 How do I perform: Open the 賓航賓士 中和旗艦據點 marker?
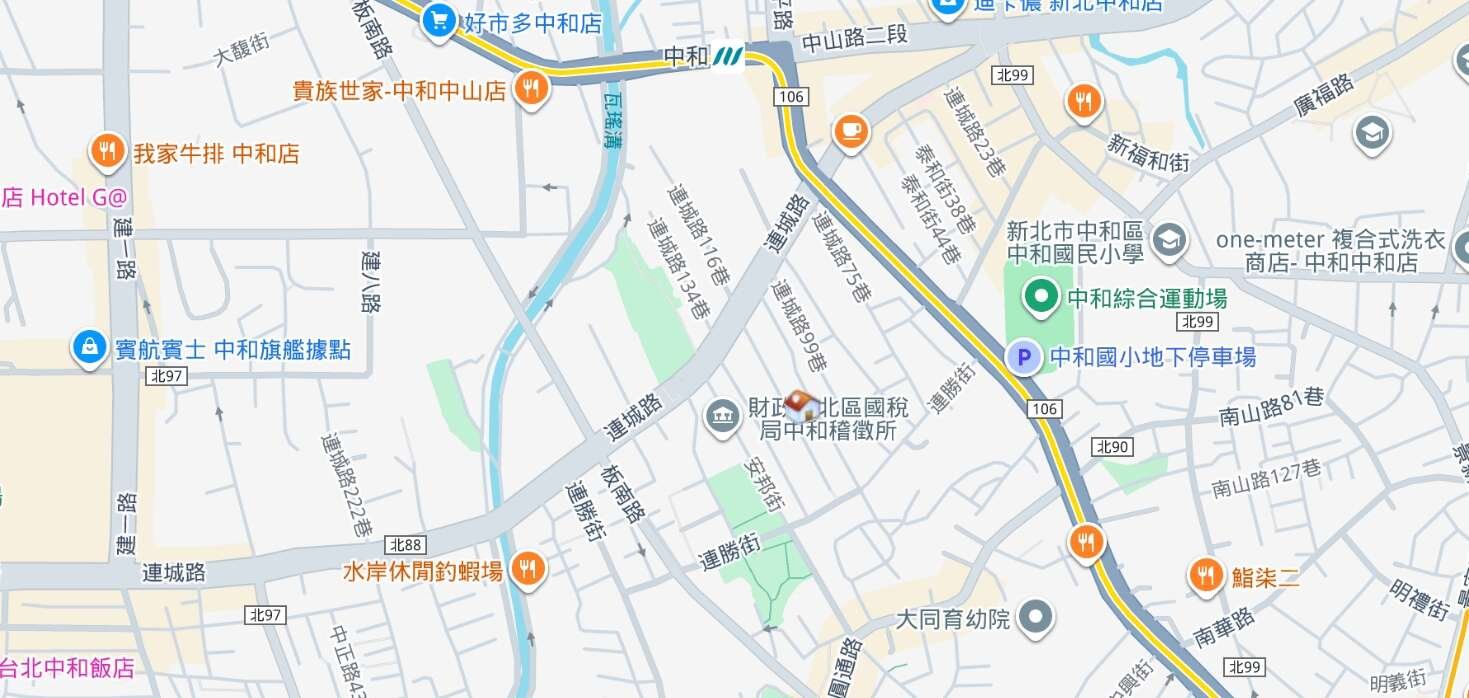click(89, 348)
